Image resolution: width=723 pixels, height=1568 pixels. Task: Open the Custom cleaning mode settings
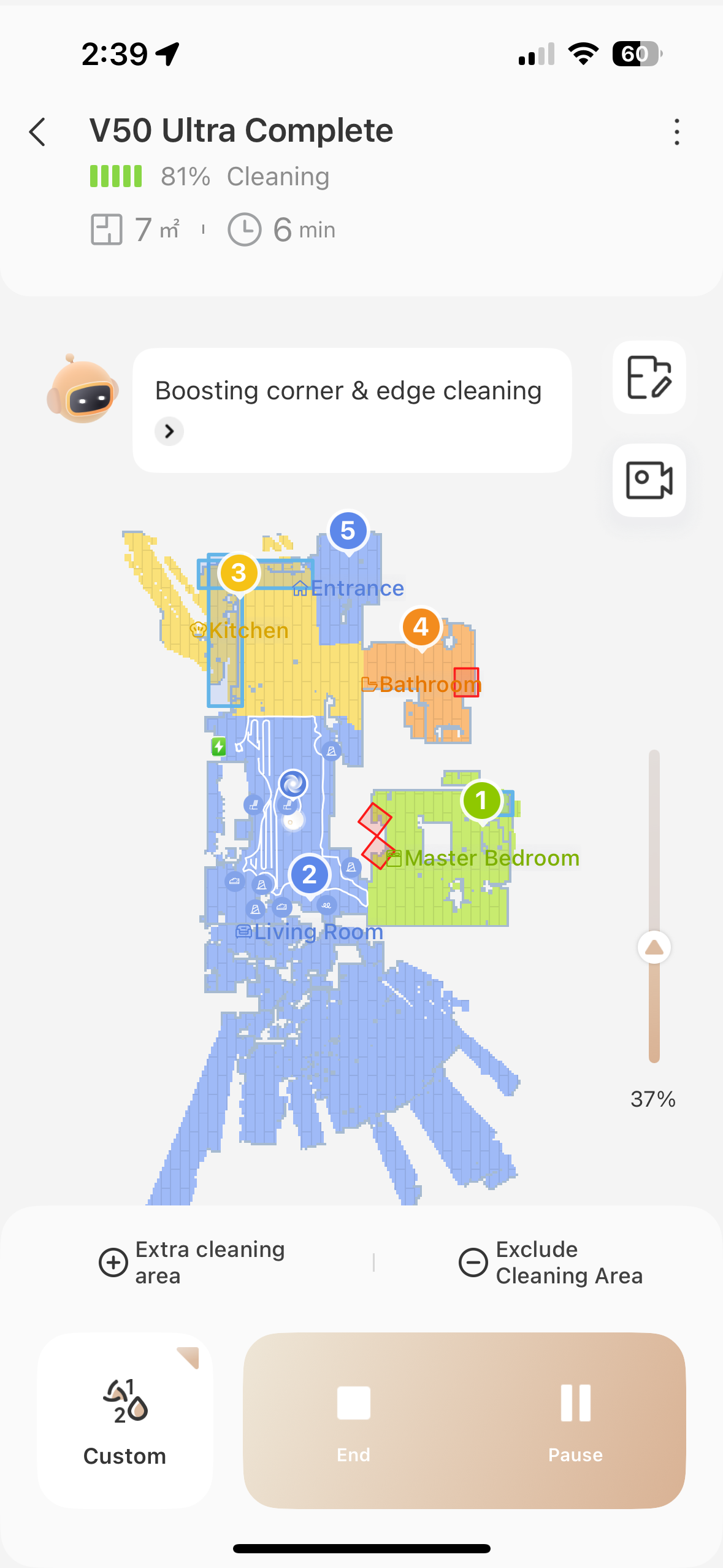tap(125, 1420)
